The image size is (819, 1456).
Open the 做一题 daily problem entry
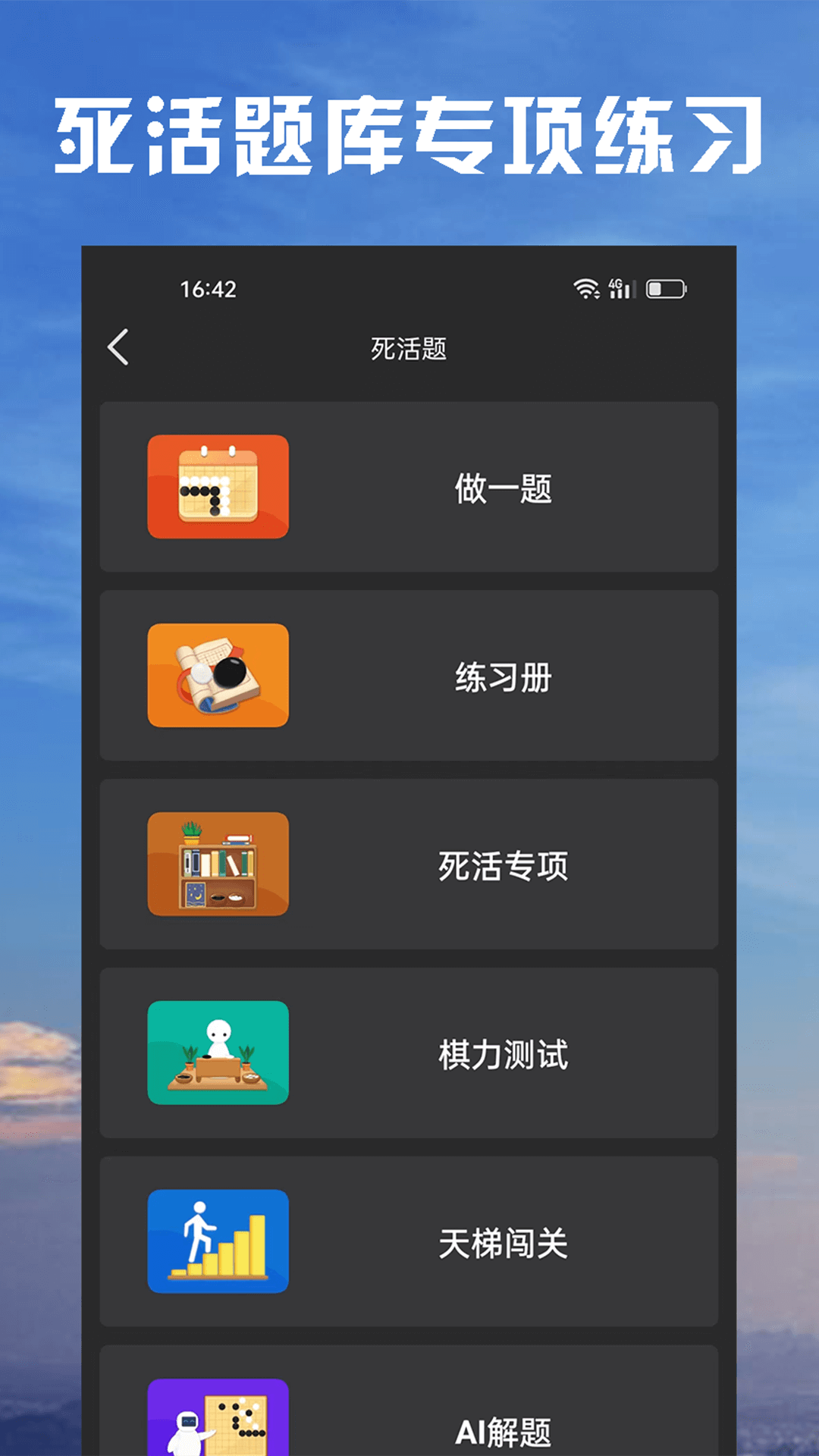[504, 488]
